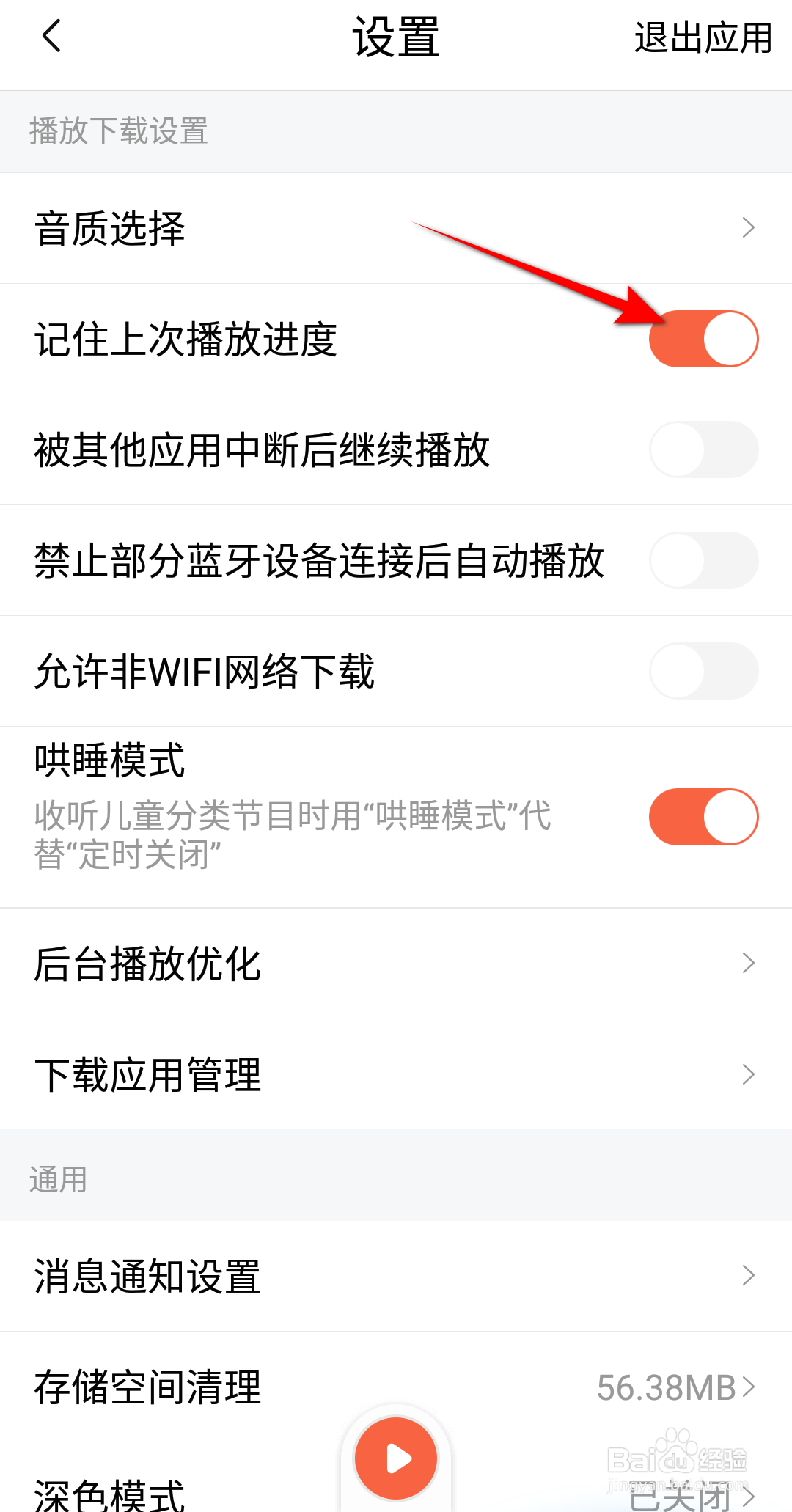Open 音质选择 settings

396,228
